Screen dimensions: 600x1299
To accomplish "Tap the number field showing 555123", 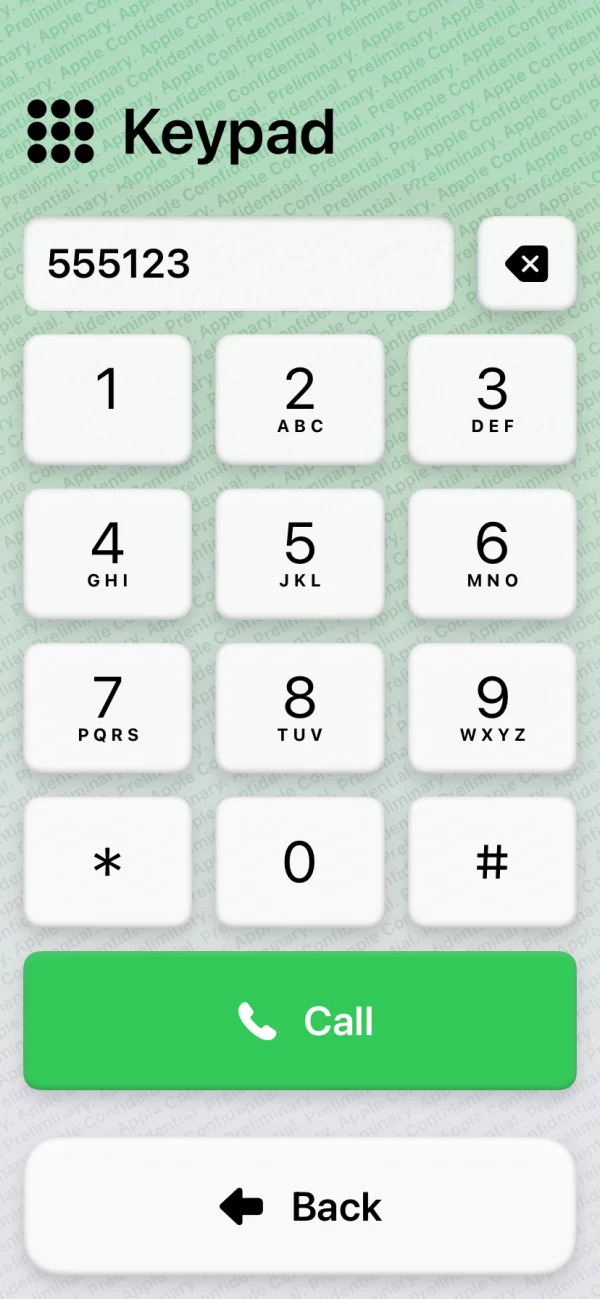I will [x=239, y=264].
